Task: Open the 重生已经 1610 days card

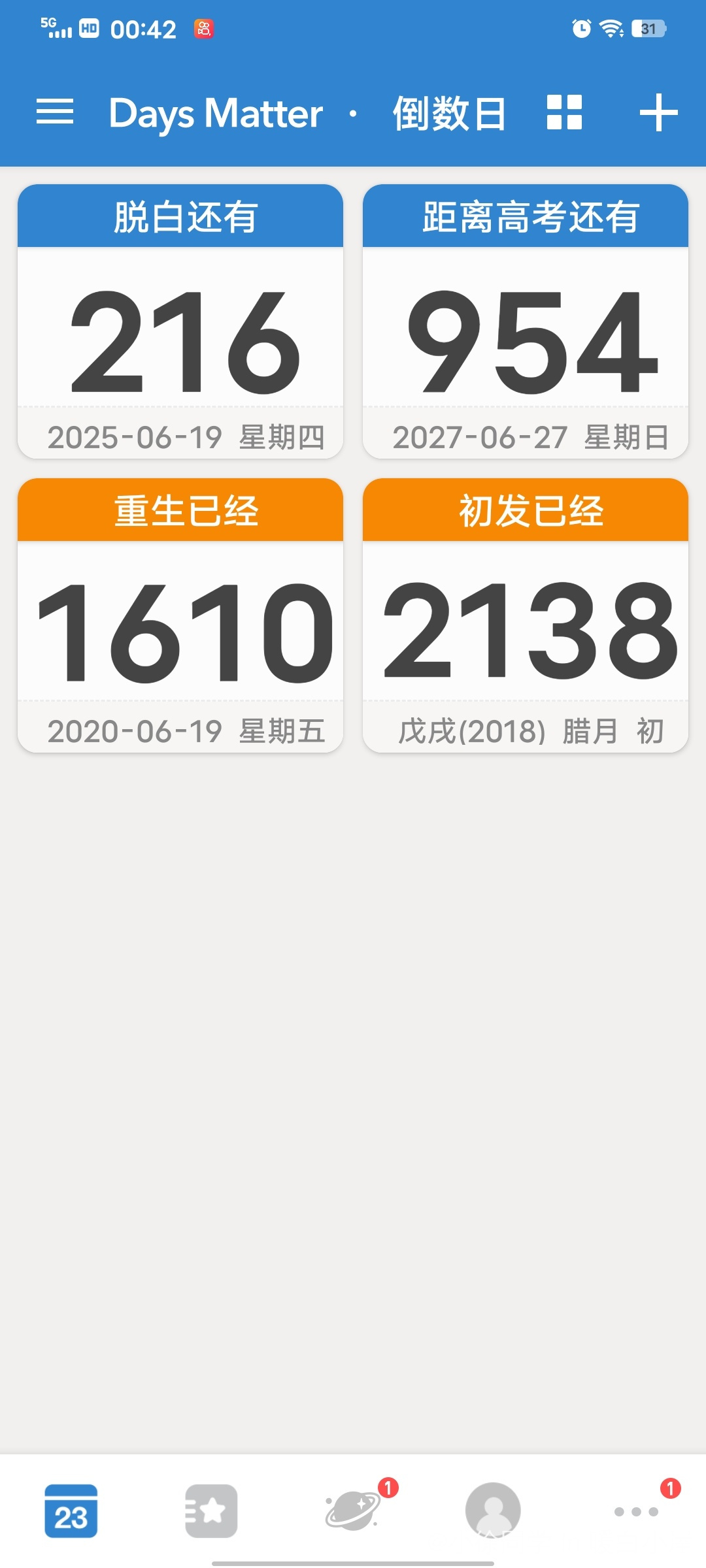Action: (x=180, y=615)
